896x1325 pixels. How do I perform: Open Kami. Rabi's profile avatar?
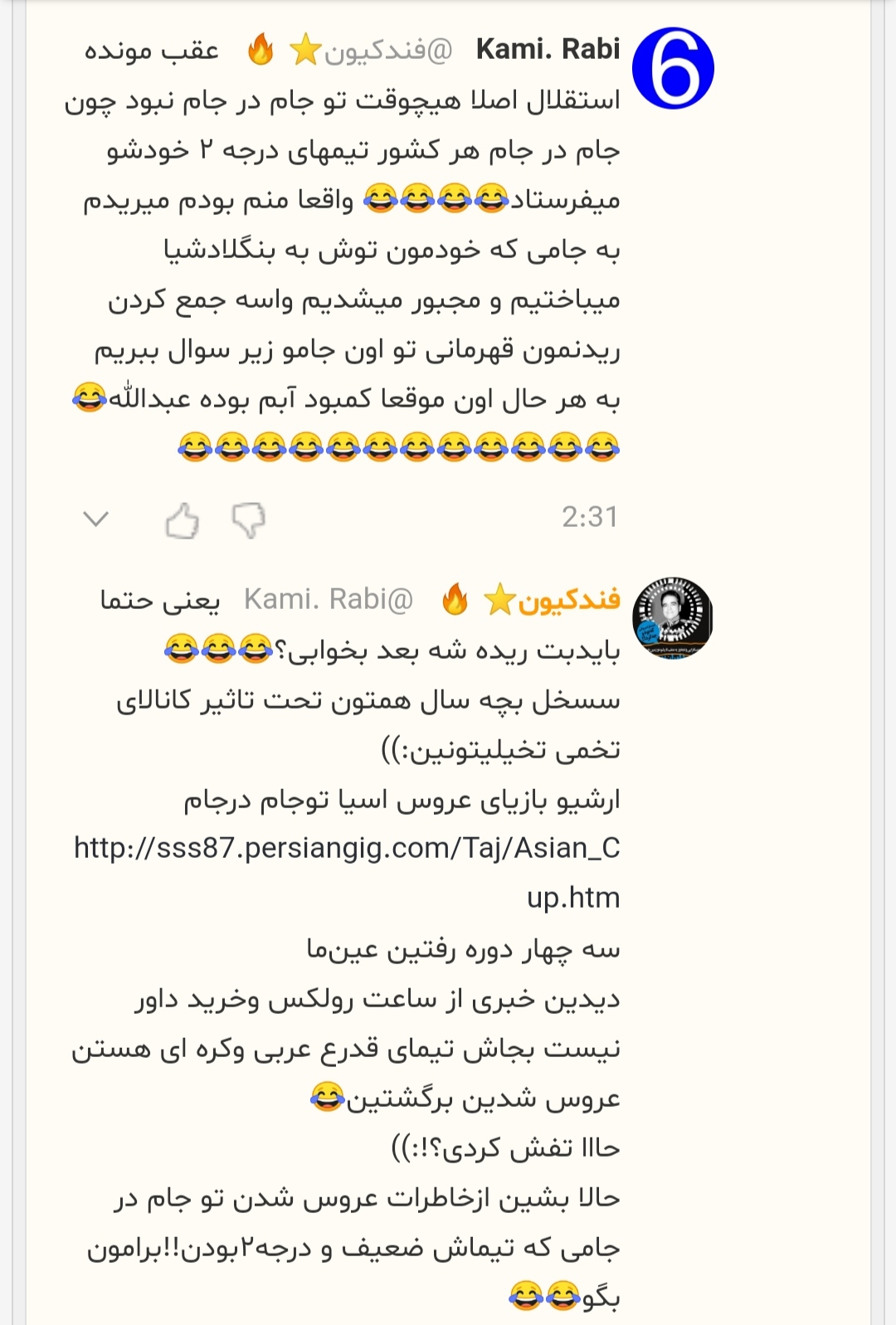672,68
